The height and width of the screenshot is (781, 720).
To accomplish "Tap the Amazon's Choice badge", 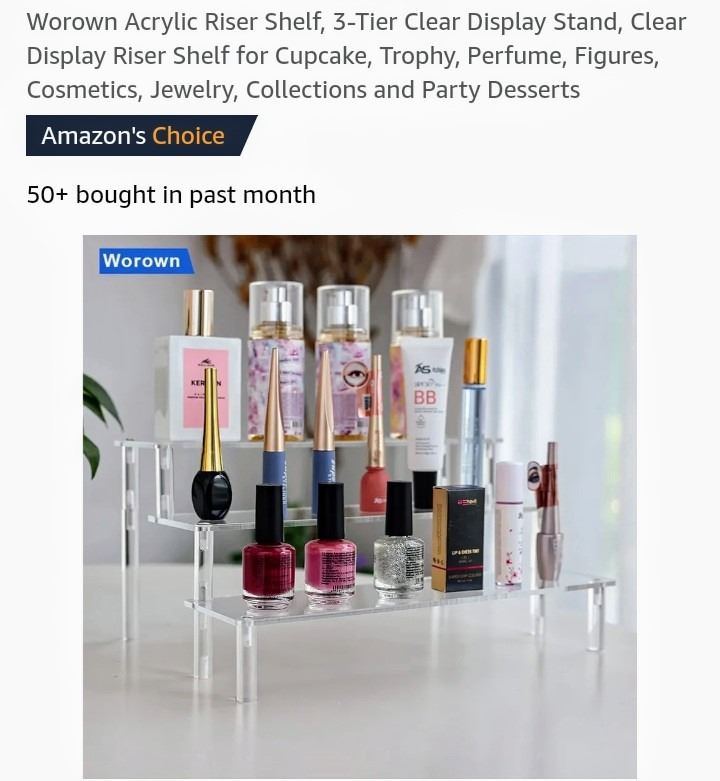I will (134, 136).
